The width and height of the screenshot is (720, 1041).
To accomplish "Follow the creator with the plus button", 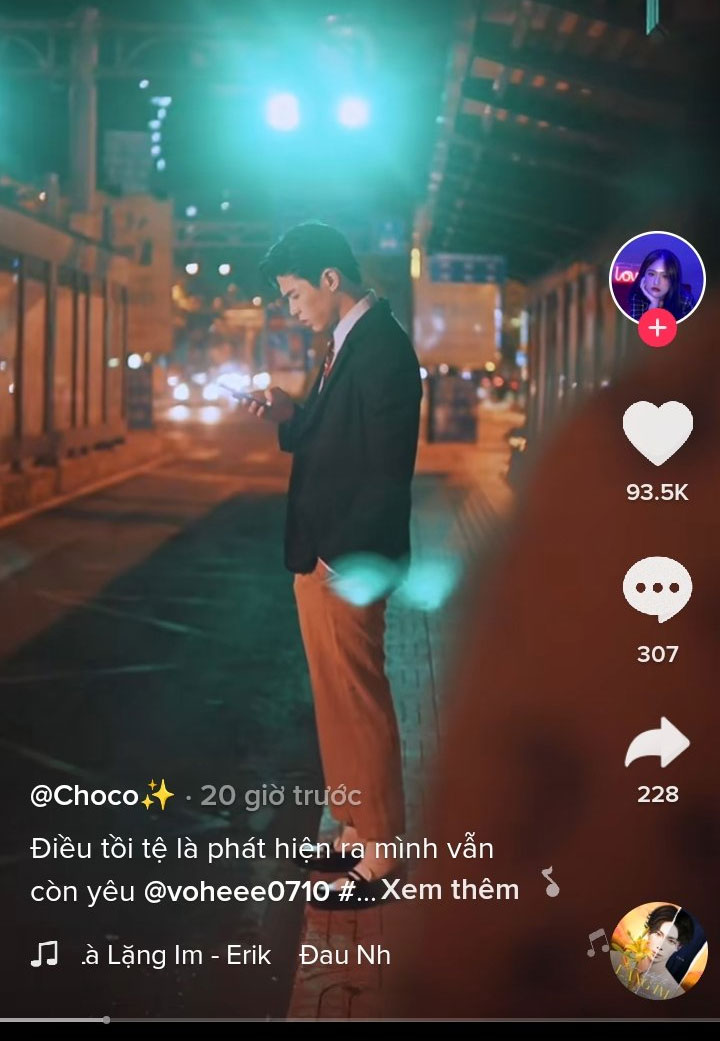I will (x=657, y=327).
